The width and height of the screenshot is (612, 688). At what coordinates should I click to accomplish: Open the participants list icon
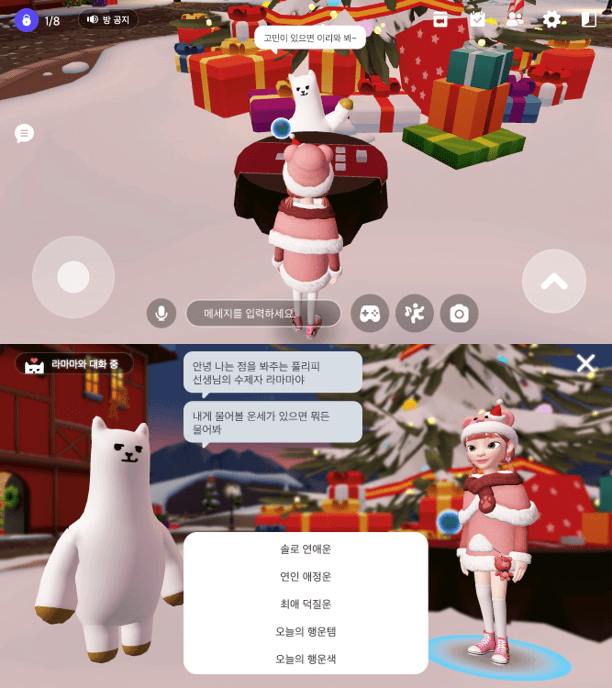(514, 19)
